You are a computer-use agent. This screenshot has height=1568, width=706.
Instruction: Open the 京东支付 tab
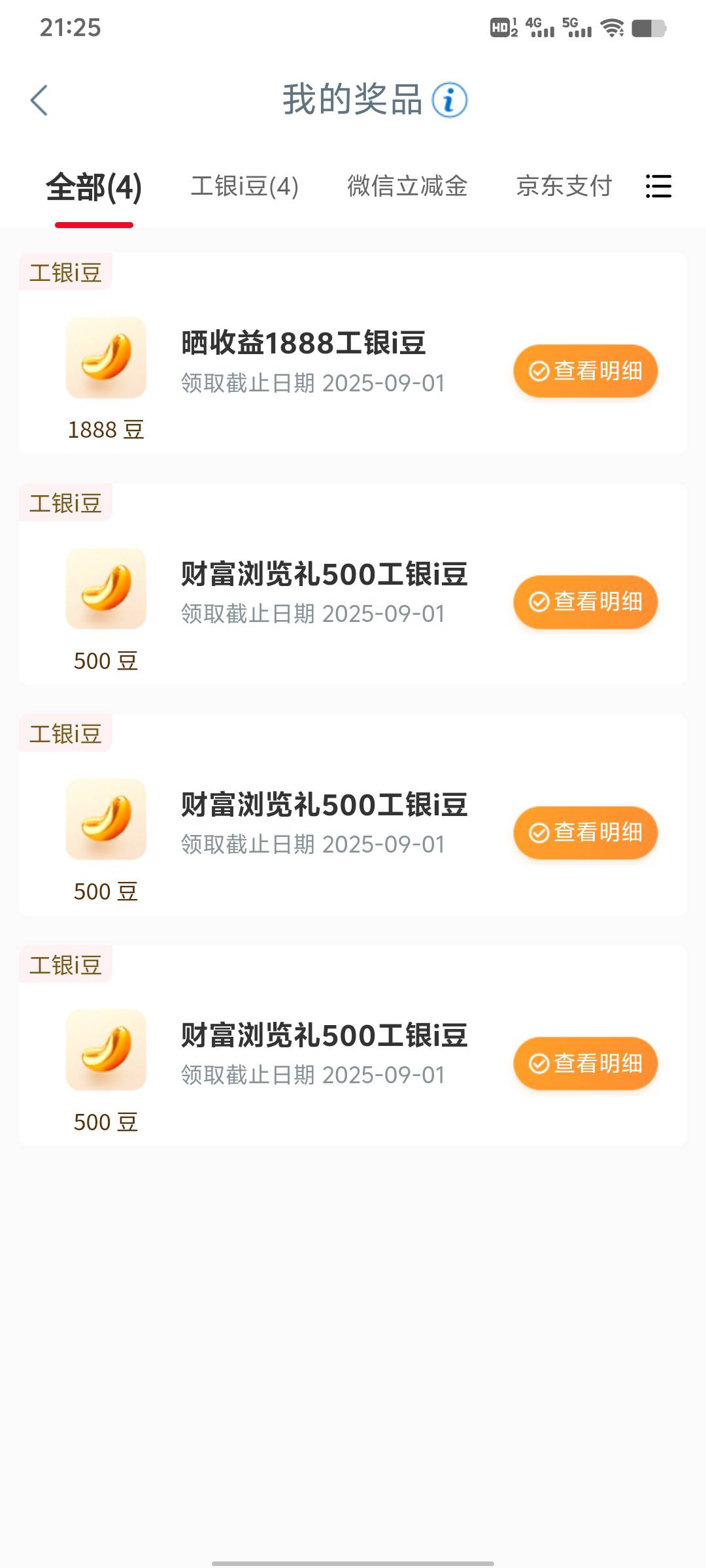click(564, 187)
